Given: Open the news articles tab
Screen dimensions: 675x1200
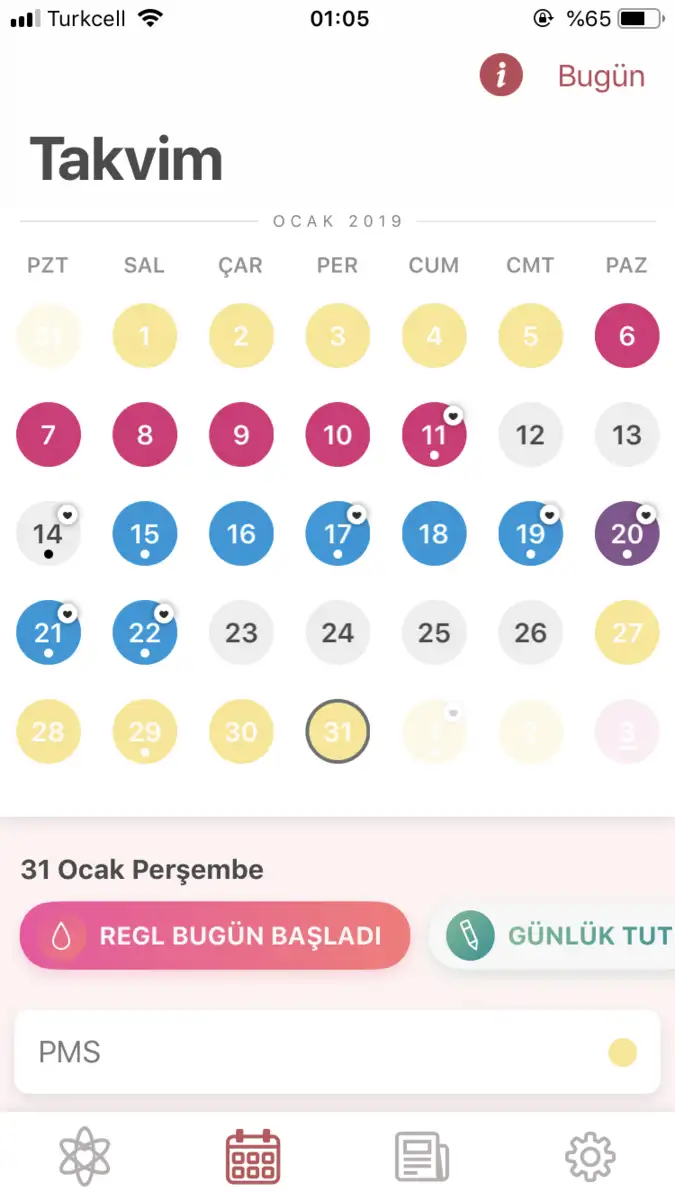Looking at the screenshot, I should point(422,1157).
